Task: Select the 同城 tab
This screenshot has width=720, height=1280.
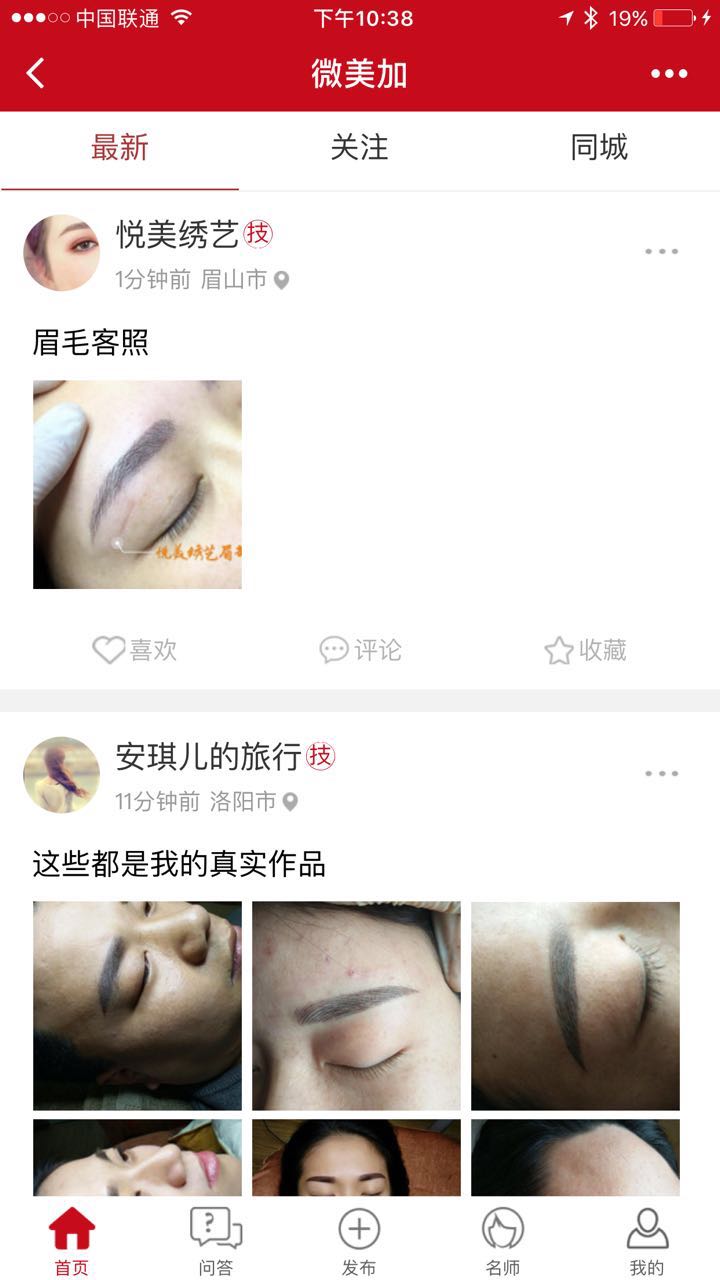Action: (x=599, y=148)
